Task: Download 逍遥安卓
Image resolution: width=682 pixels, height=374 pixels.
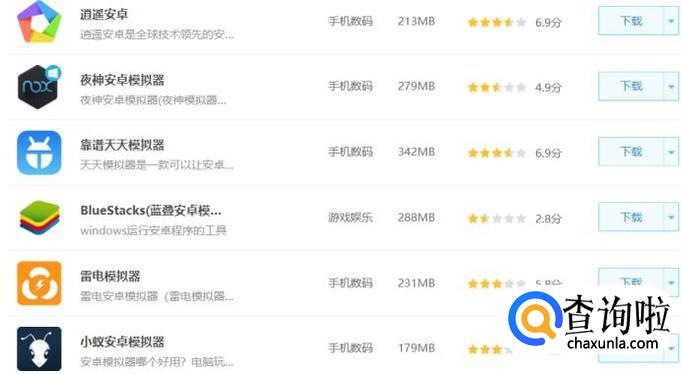Action: tap(631, 21)
